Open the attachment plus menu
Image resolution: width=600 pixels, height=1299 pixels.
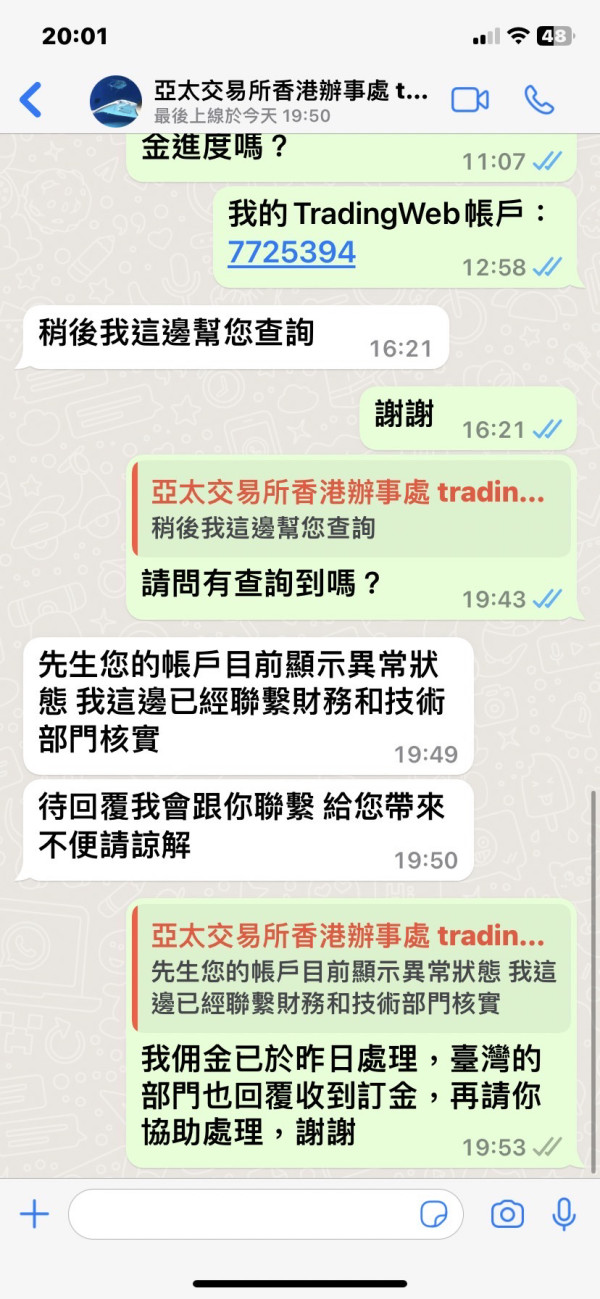pos(34,1214)
